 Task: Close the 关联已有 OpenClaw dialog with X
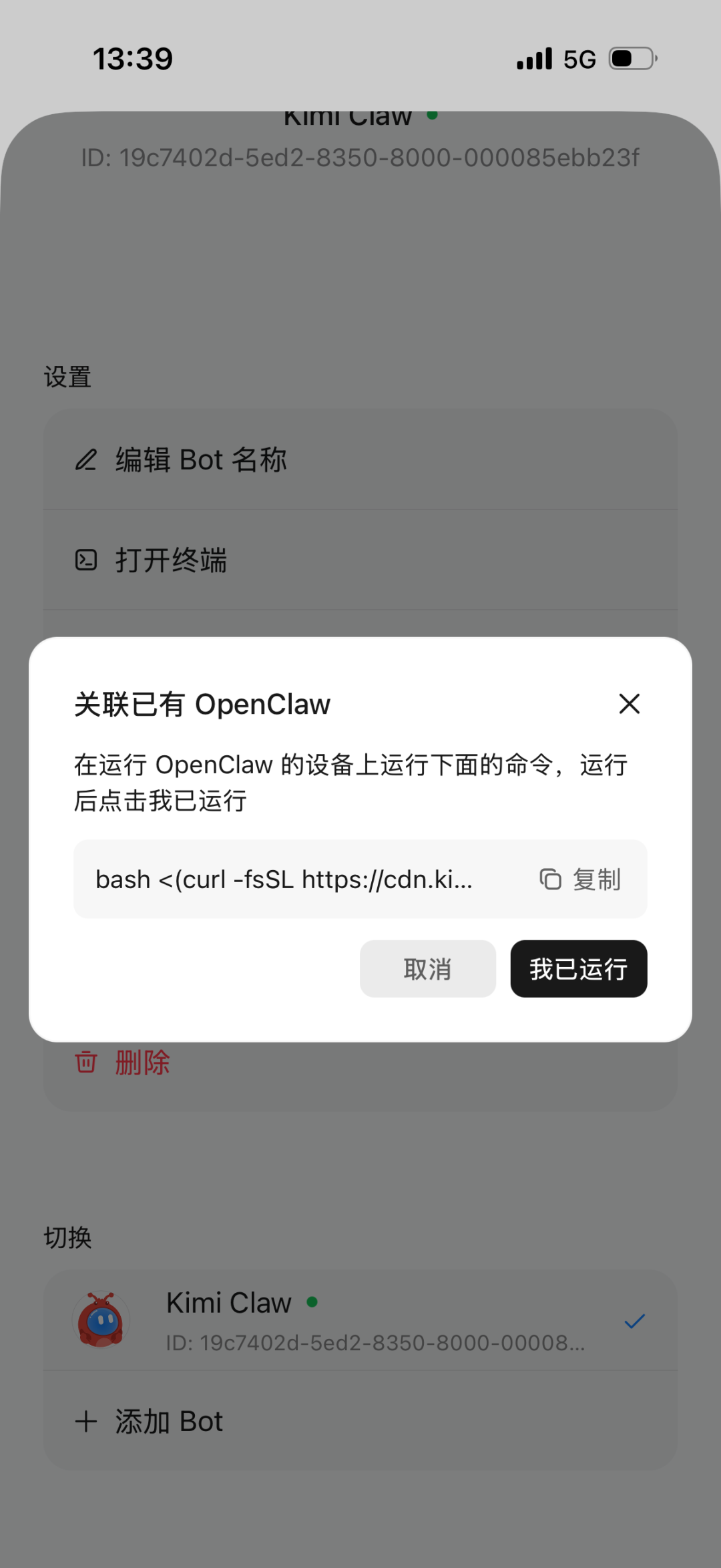tap(628, 704)
